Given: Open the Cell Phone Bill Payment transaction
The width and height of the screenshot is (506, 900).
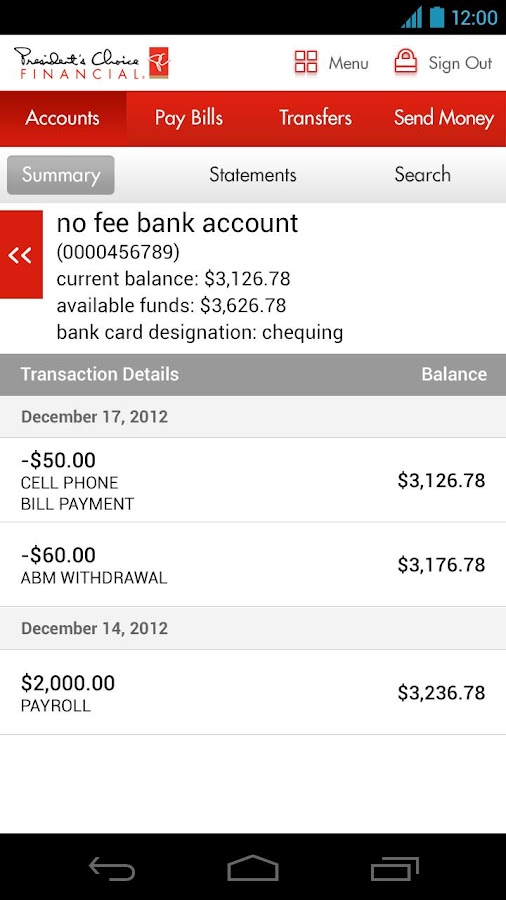Looking at the screenshot, I should (x=253, y=480).
